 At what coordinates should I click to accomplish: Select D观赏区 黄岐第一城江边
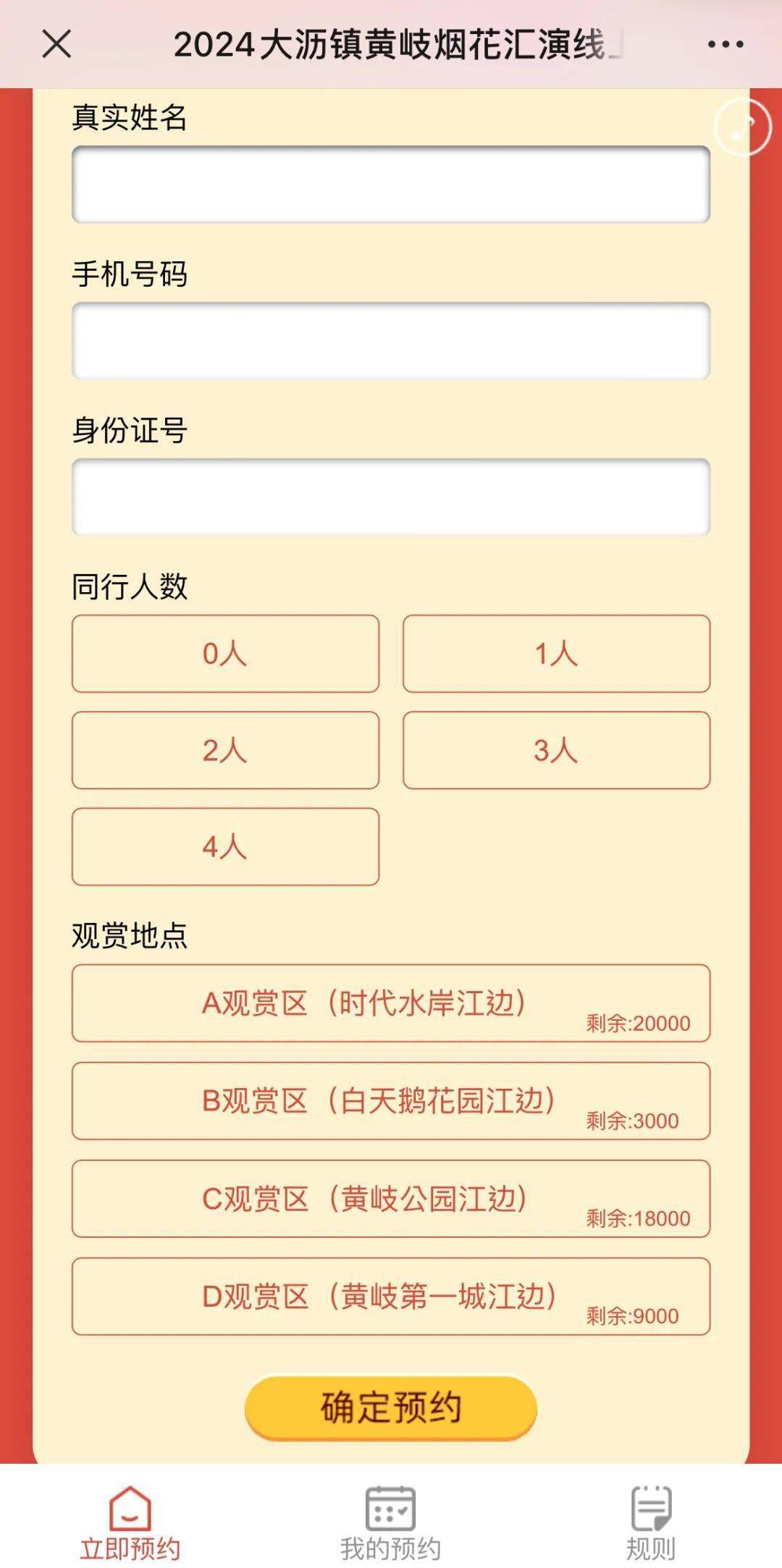pos(390,1296)
